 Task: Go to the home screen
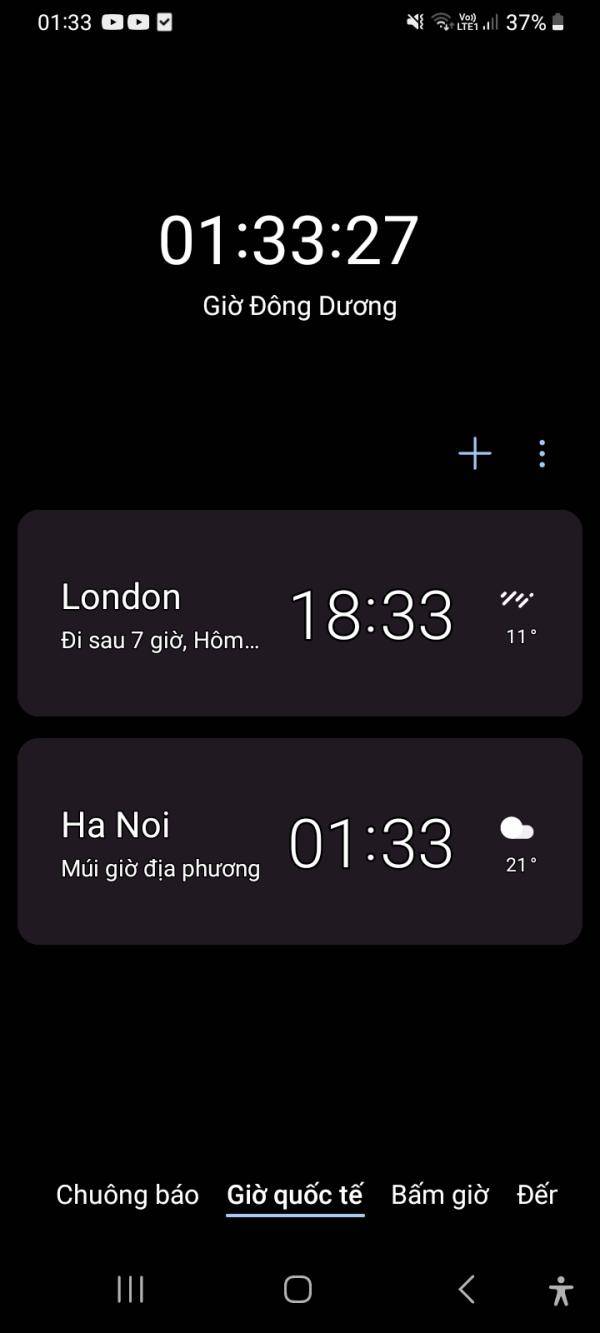point(298,1289)
